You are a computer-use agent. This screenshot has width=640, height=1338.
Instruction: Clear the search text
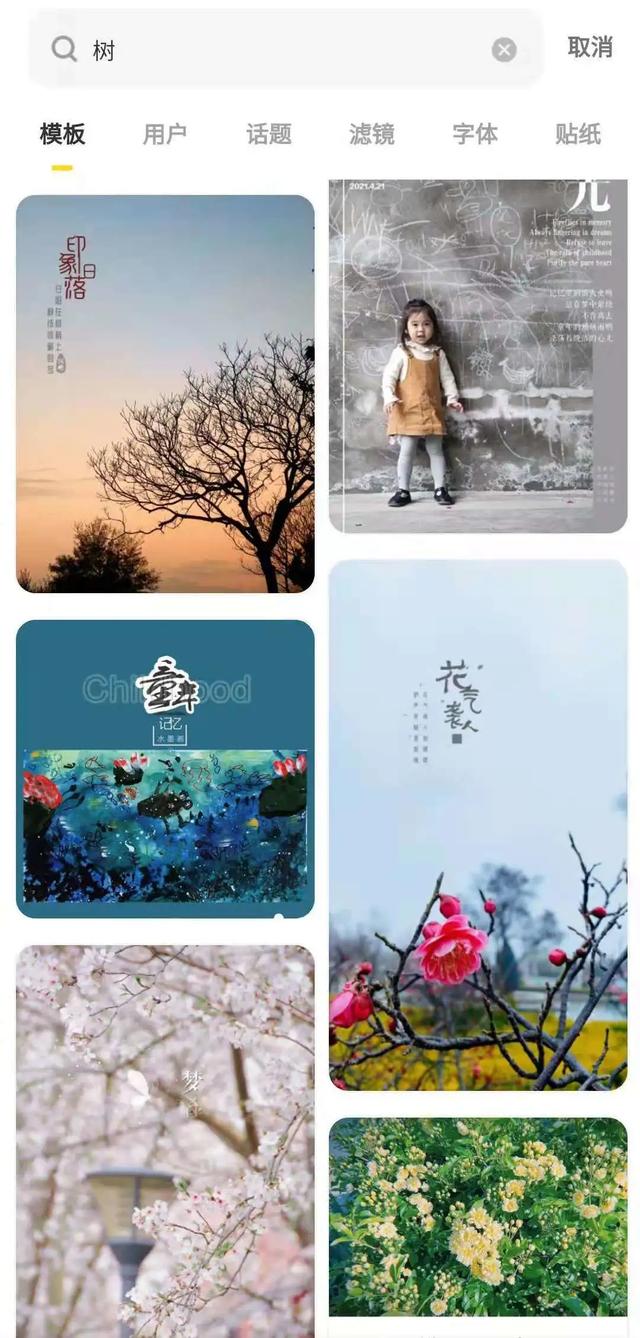(504, 50)
